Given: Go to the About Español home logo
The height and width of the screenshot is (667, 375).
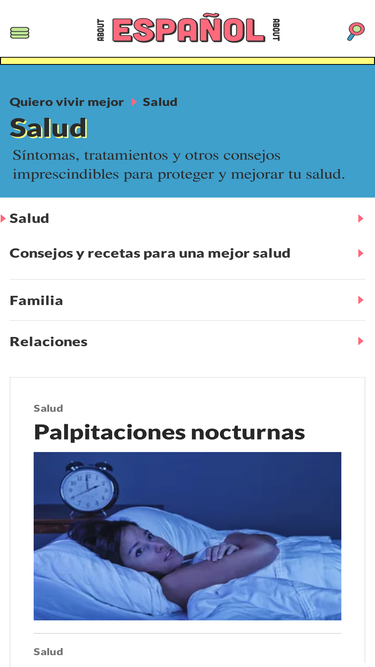Looking at the screenshot, I should pos(188,30).
